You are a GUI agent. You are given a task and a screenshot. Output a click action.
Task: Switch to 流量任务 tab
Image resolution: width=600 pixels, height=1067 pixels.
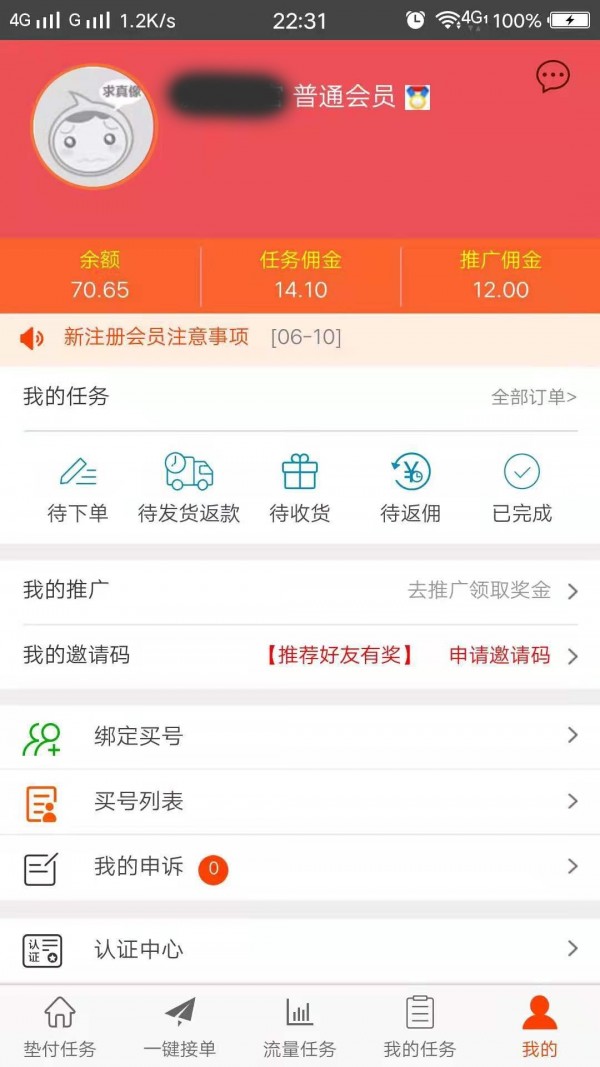coord(300,1027)
